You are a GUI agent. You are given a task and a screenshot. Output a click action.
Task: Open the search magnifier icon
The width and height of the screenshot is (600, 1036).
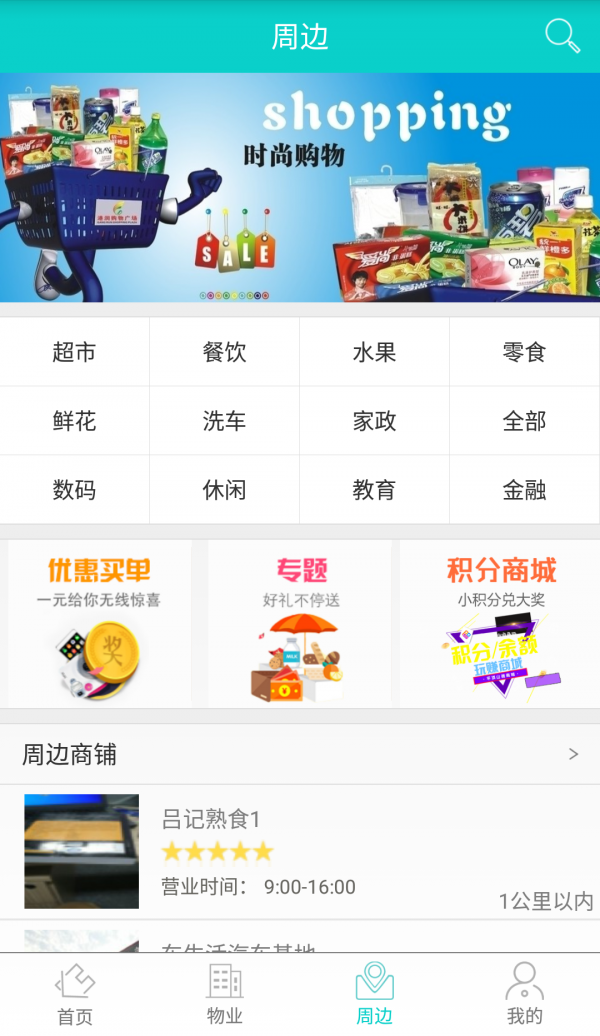tap(562, 36)
